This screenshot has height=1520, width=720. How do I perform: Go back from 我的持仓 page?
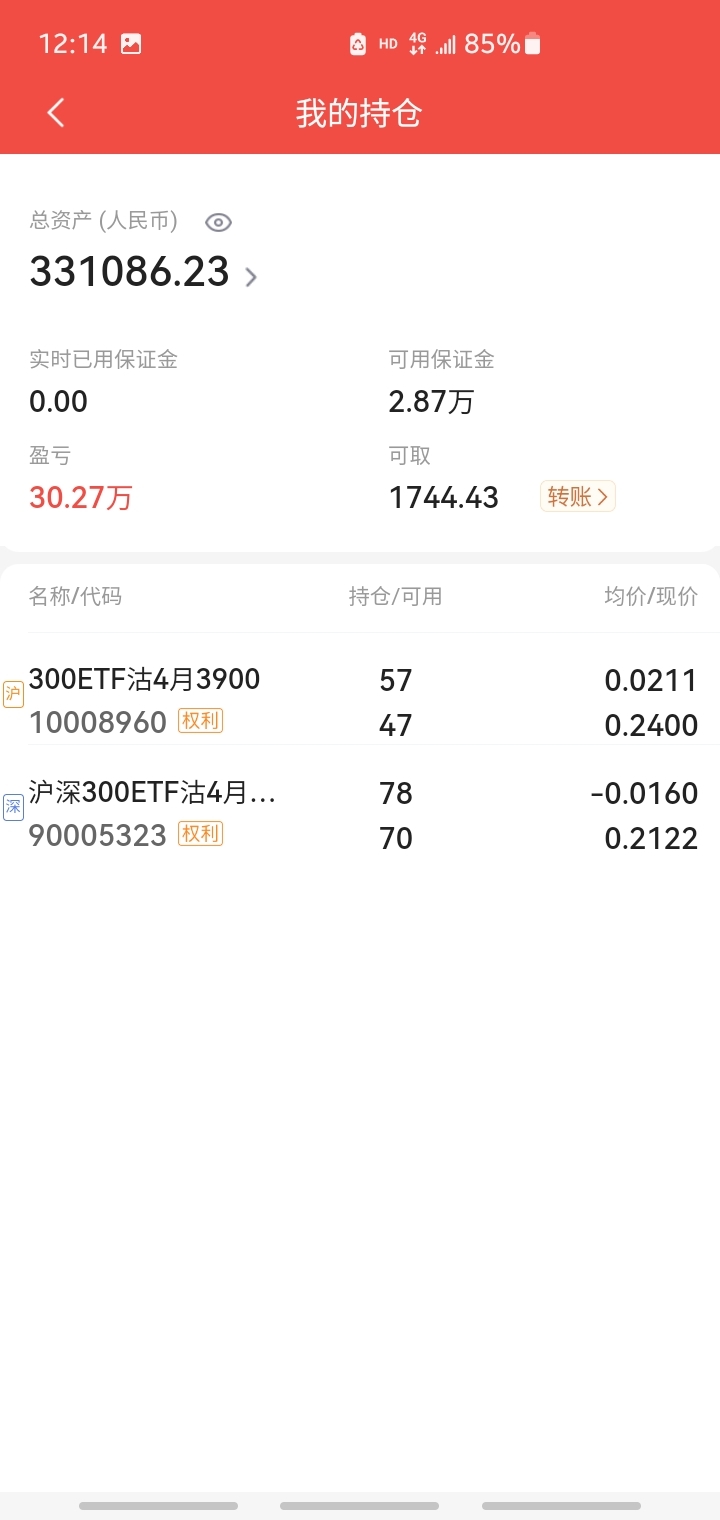pos(56,113)
